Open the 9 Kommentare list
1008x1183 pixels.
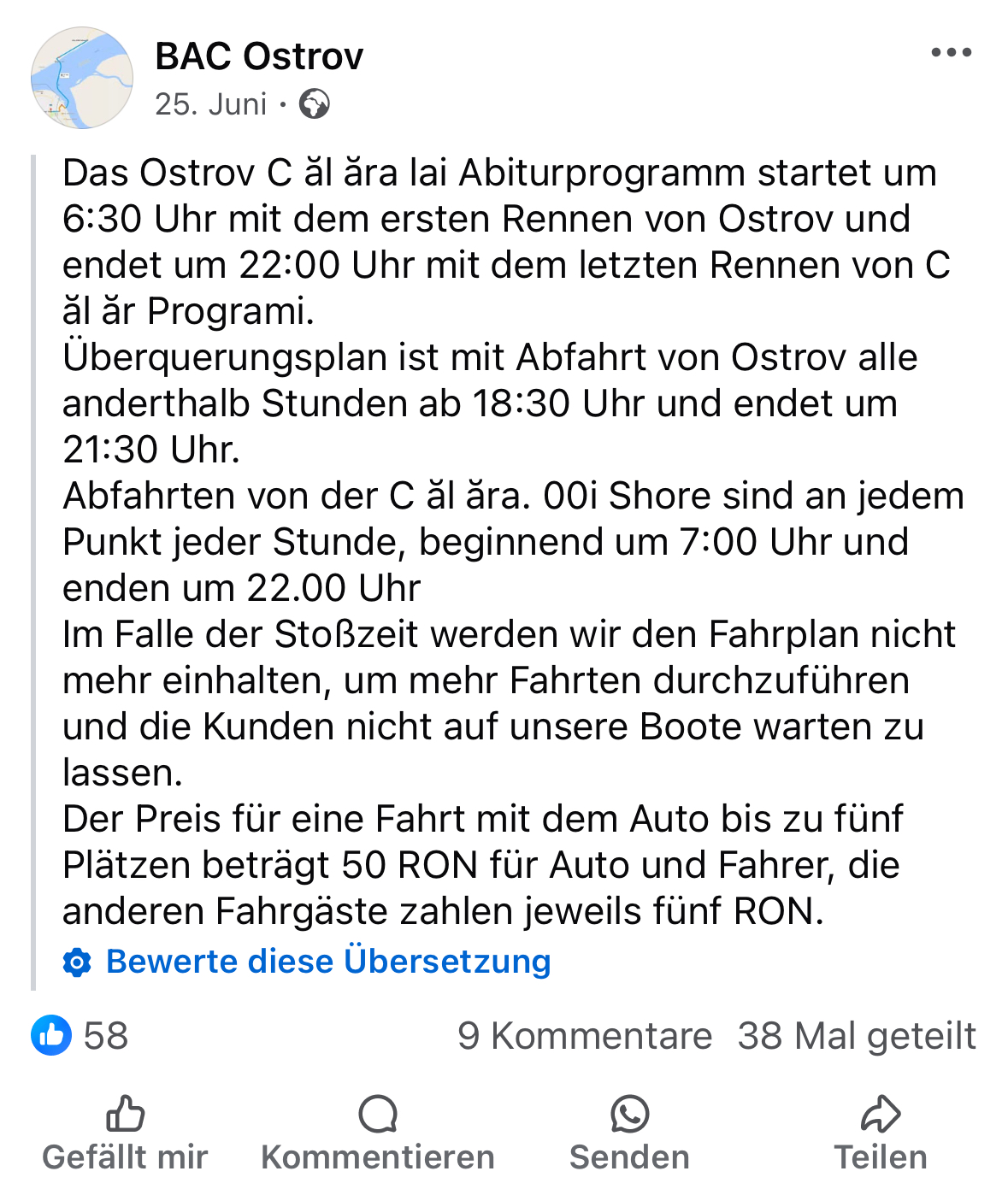point(584,1036)
